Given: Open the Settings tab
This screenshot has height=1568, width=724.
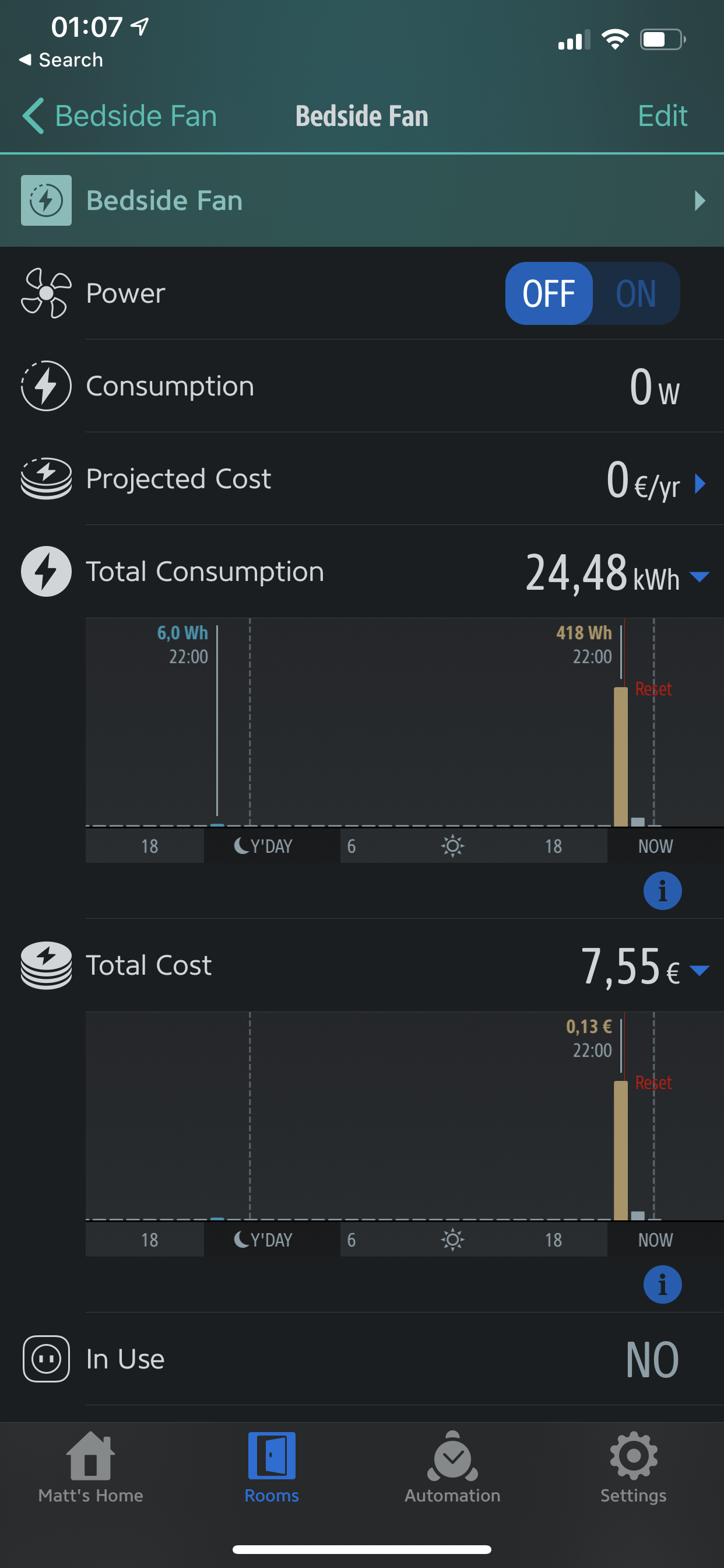Looking at the screenshot, I should (x=632, y=1468).
